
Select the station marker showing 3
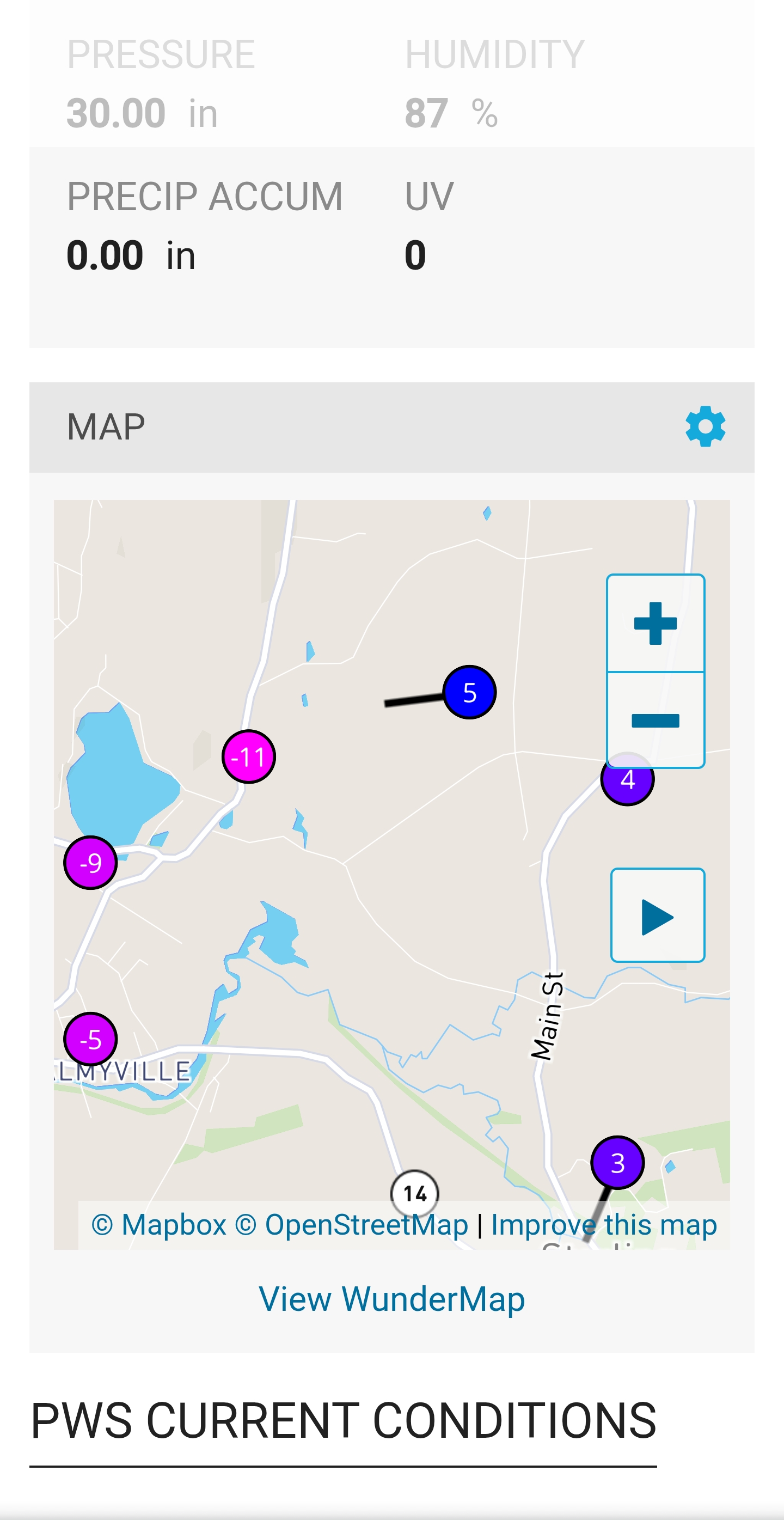point(617,1162)
